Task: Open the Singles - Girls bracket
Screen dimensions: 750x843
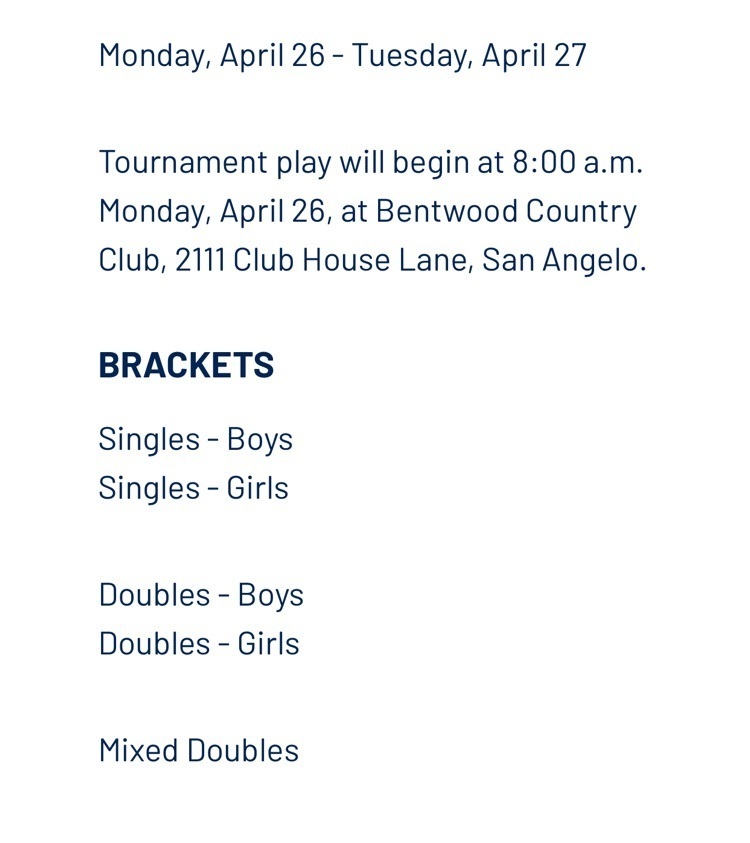Action: [x=193, y=488]
